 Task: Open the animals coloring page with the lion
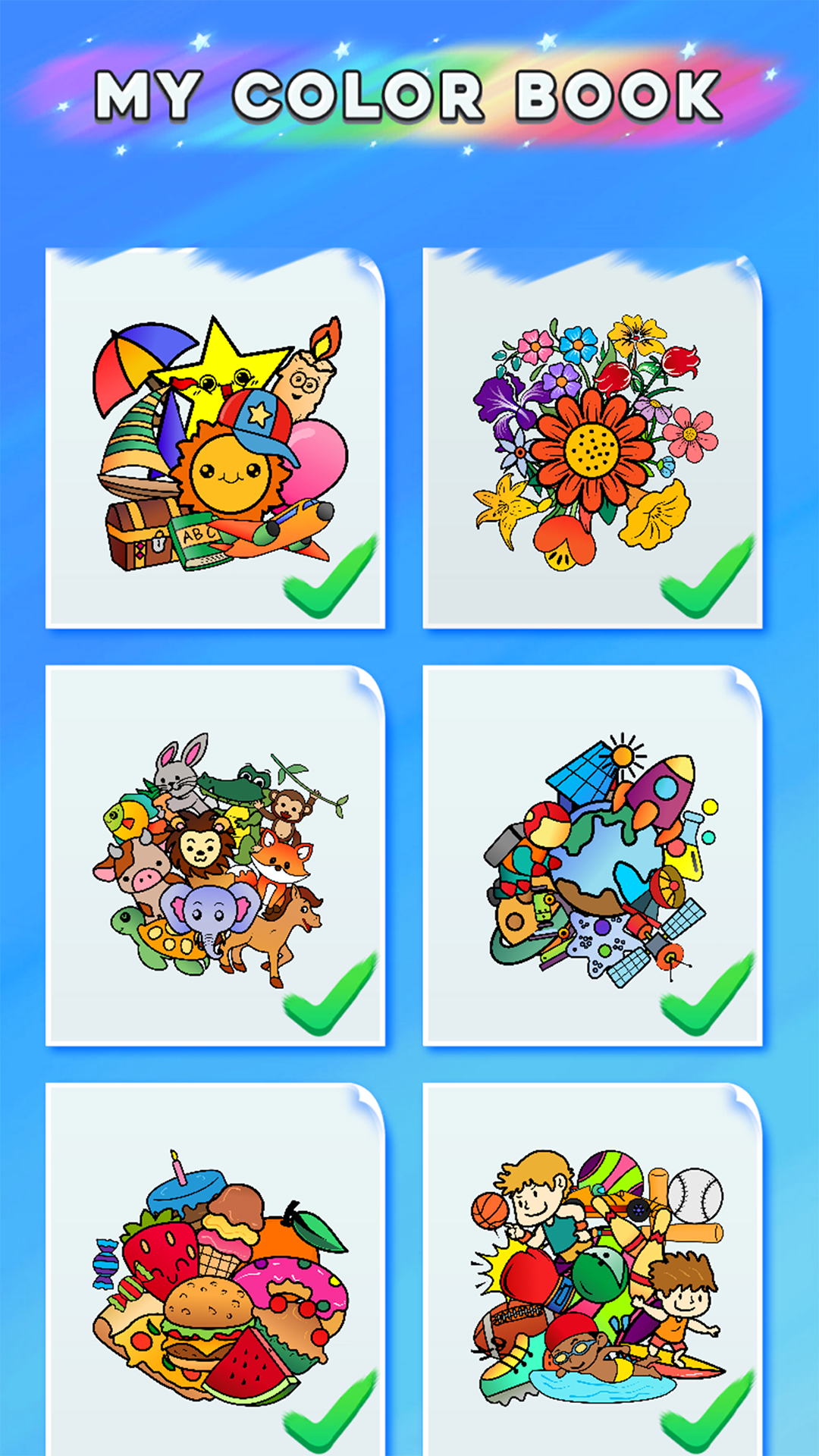pyautogui.click(x=215, y=857)
